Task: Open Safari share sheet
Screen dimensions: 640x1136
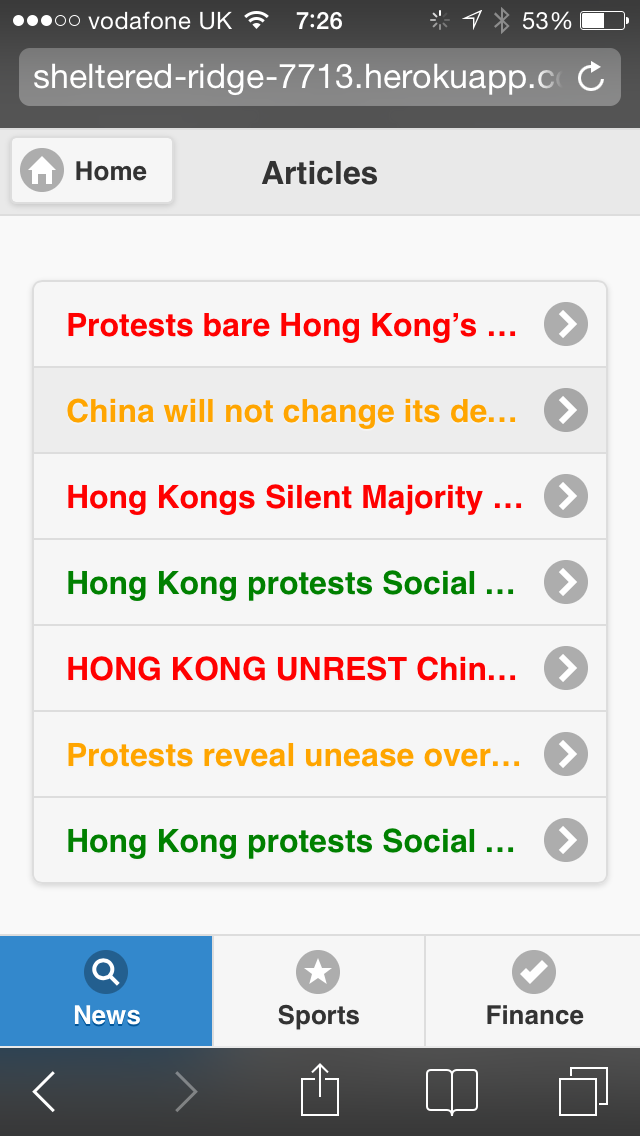Action: pos(320,1089)
